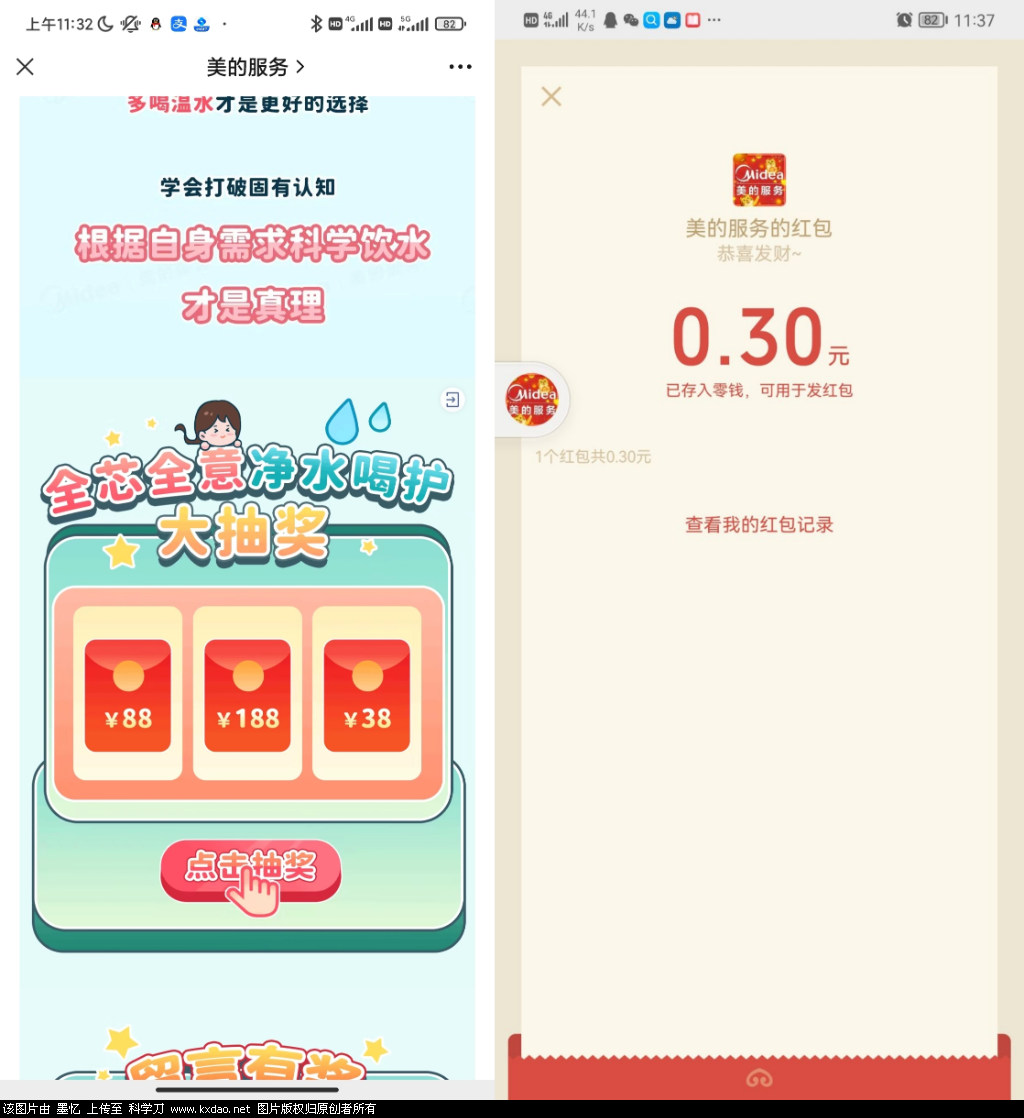Close the 美的服务 web page
Screen dimensions: 1024x1118
tap(25, 67)
